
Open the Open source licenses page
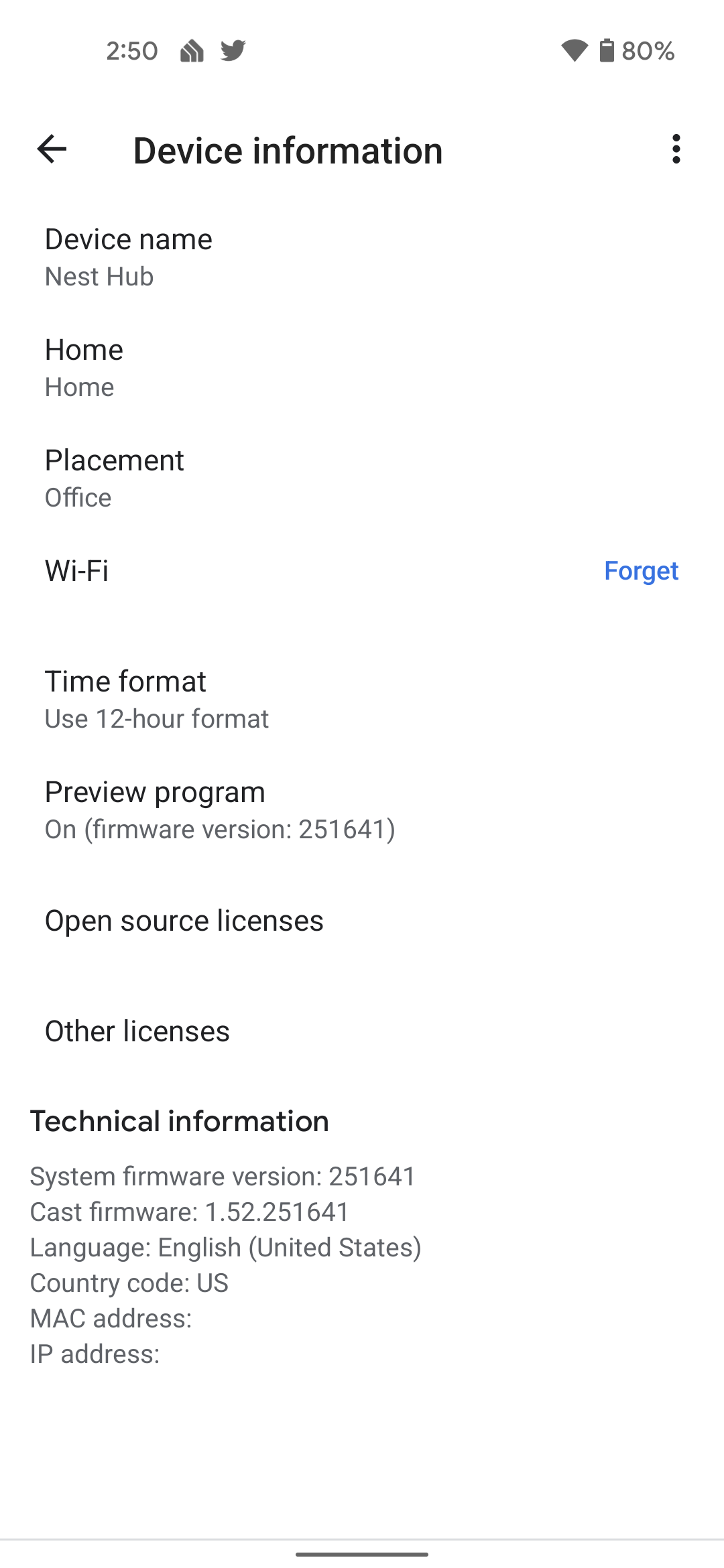click(184, 920)
